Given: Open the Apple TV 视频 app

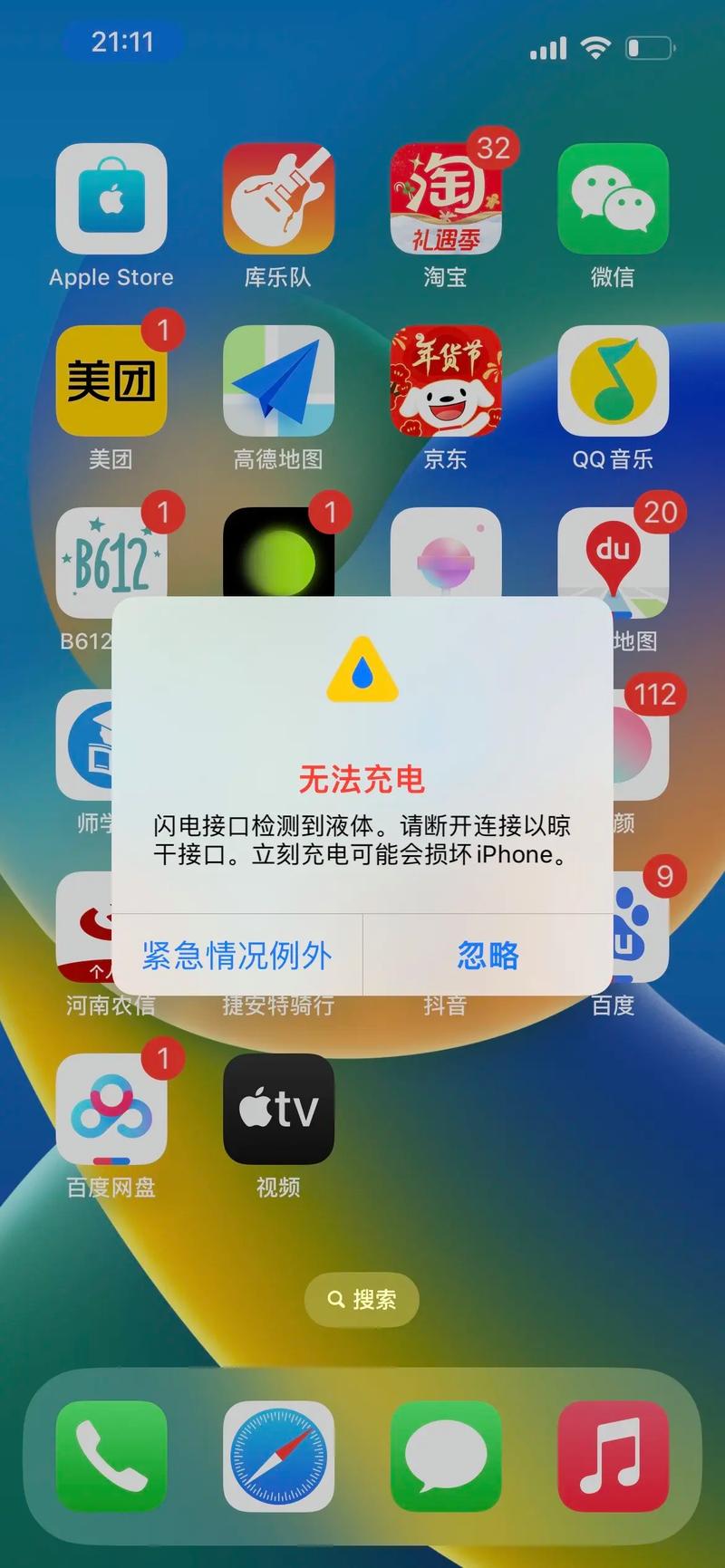Looking at the screenshot, I should click(x=278, y=1110).
